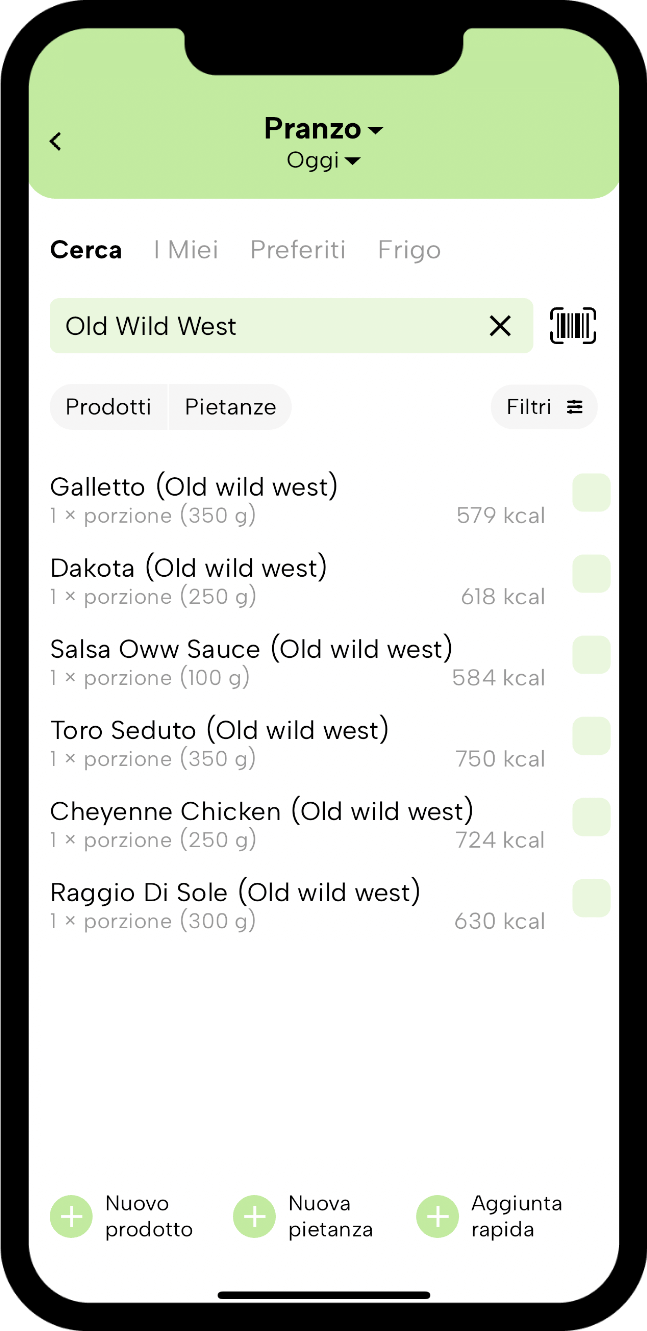This screenshot has height=1331, width=647.
Task: Select the Cheyenne Chicken checkbox
Action: coord(591,817)
